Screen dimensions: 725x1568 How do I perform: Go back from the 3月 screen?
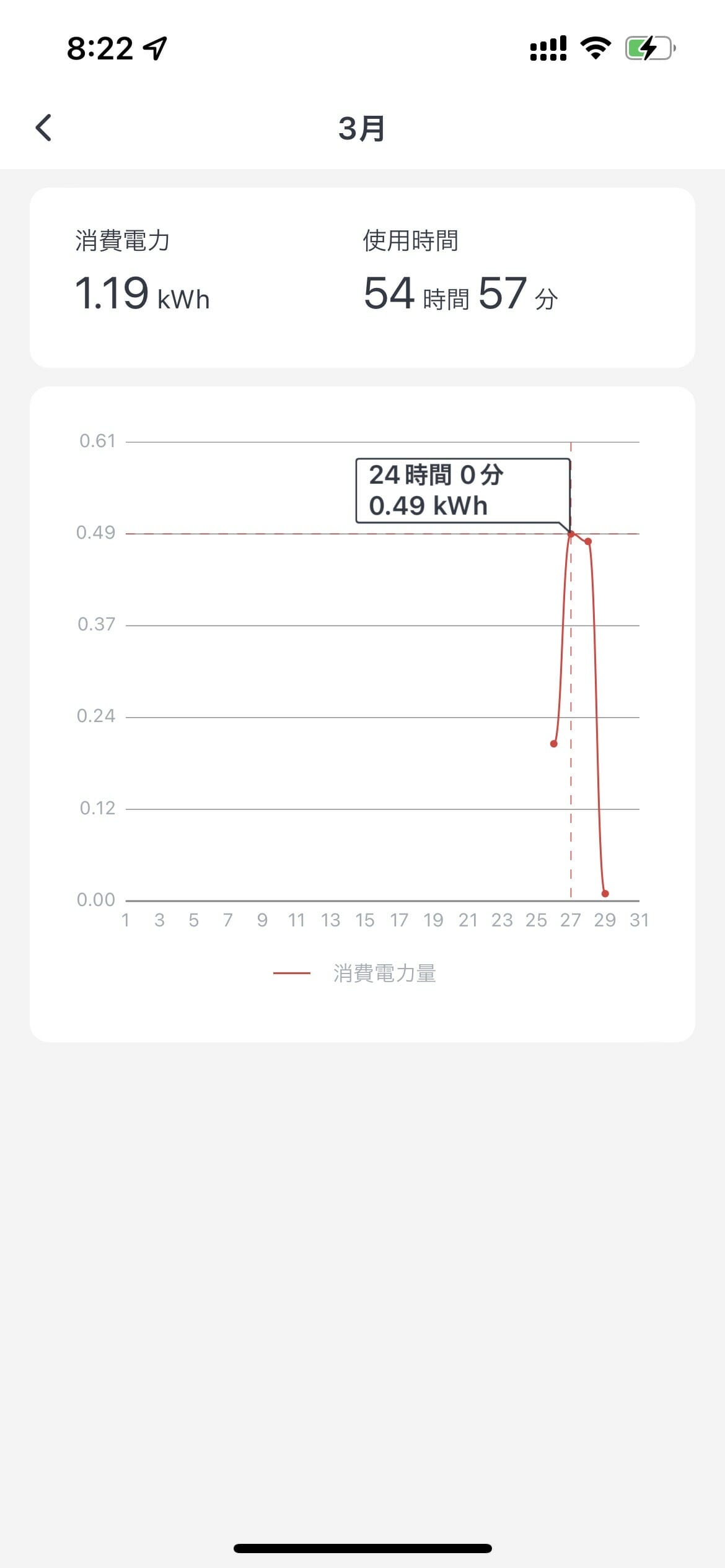click(43, 128)
